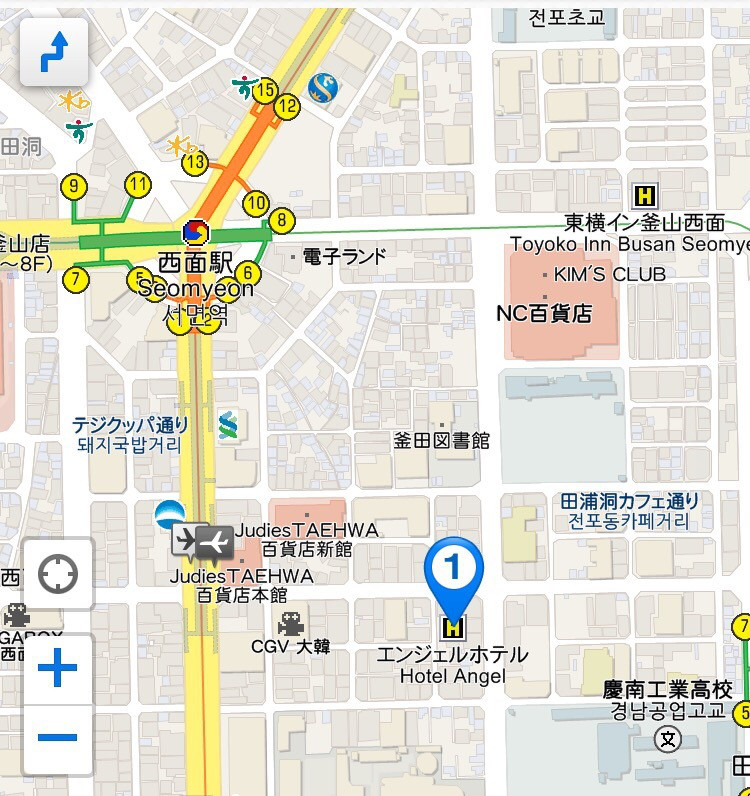Tap the airport bus stop icon
Image resolution: width=750 pixels, height=796 pixels.
pos(202,541)
